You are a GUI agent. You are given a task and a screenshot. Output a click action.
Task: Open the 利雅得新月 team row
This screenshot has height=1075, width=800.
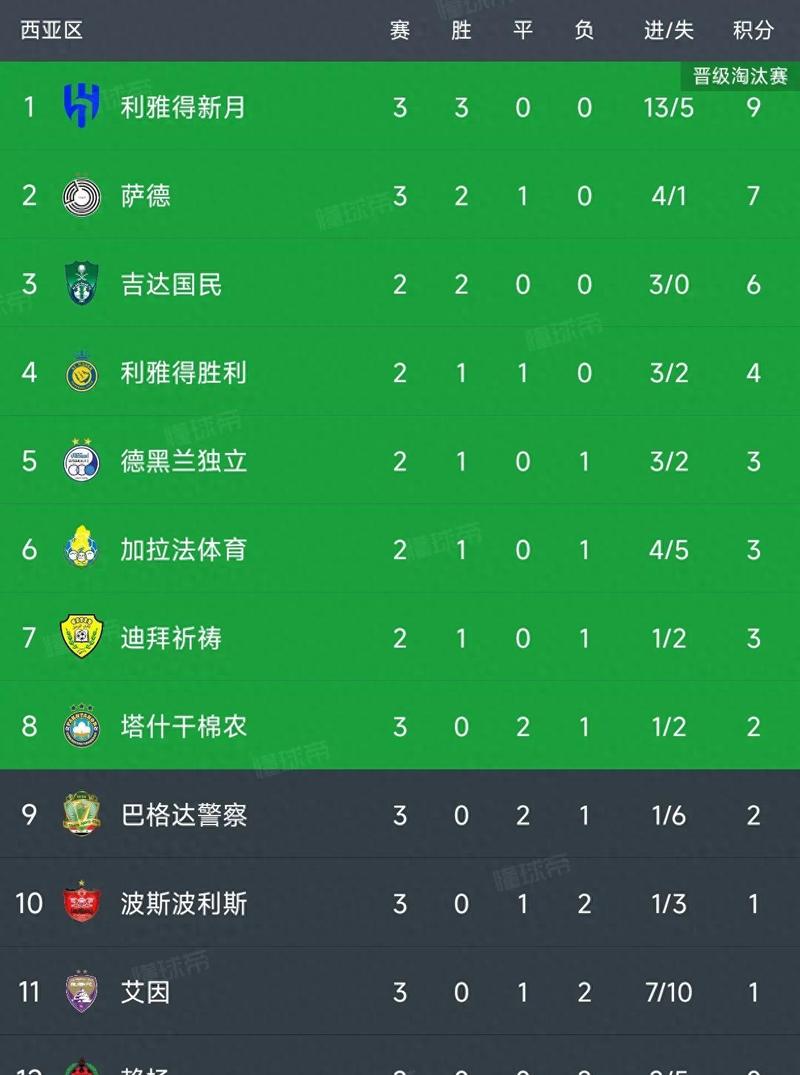tap(183, 107)
